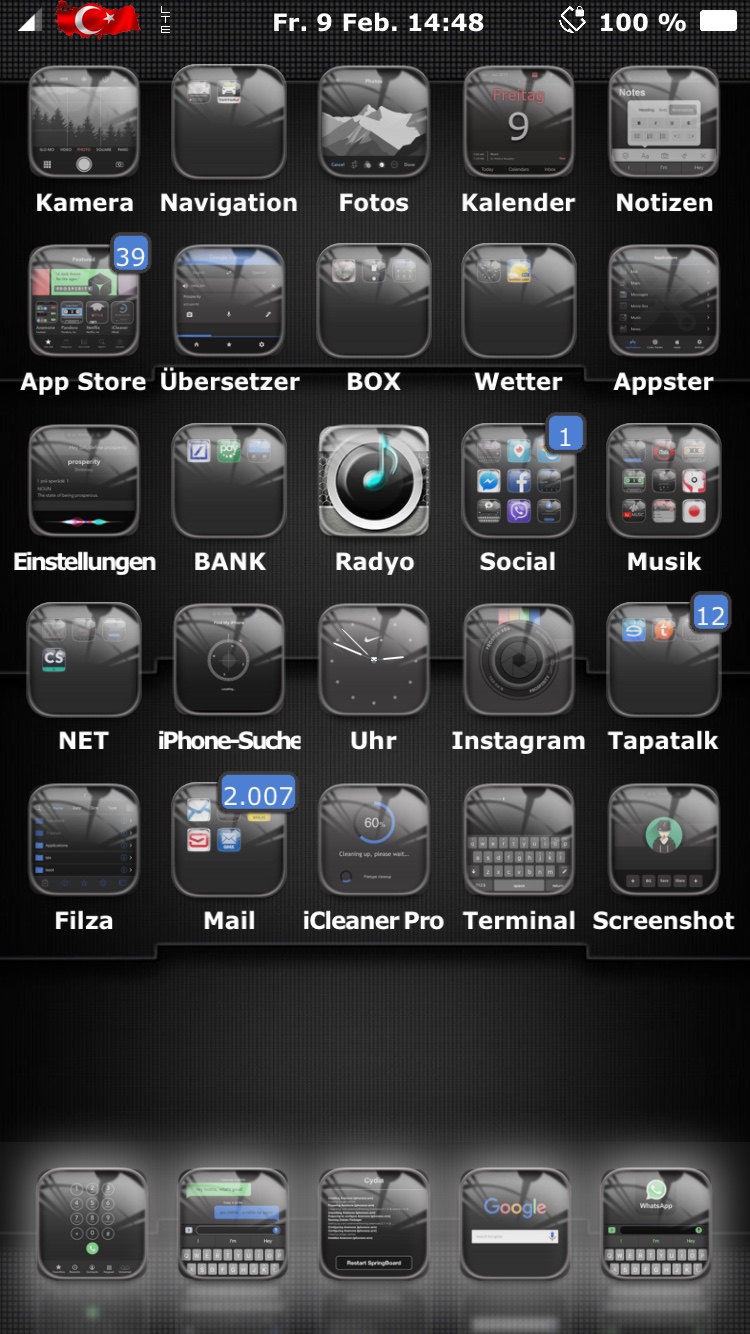Launch the Uhr app

[374, 660]
